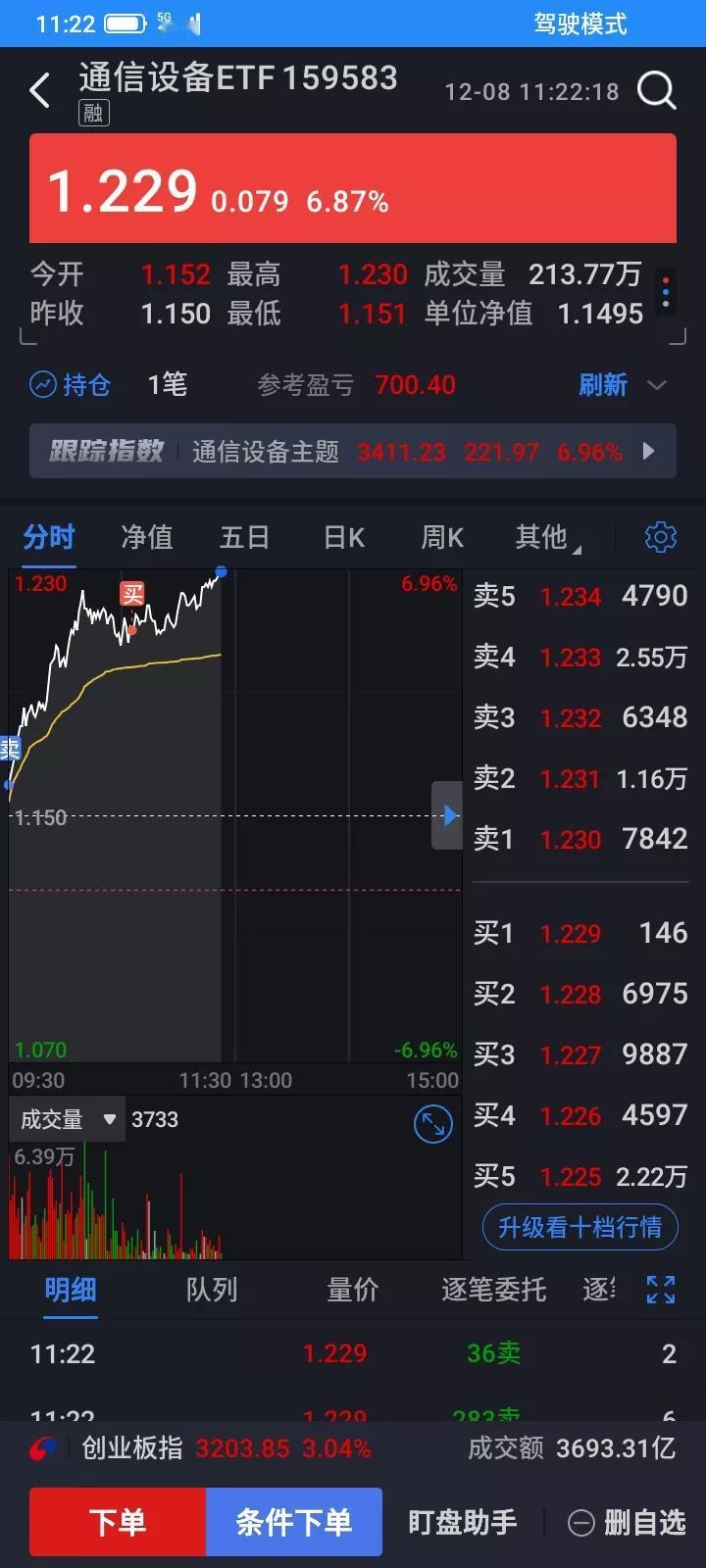Screen dimensions: 706x1568
Task: Tap the blue arrow on the price chart
Action: click(x=448, y=814)
